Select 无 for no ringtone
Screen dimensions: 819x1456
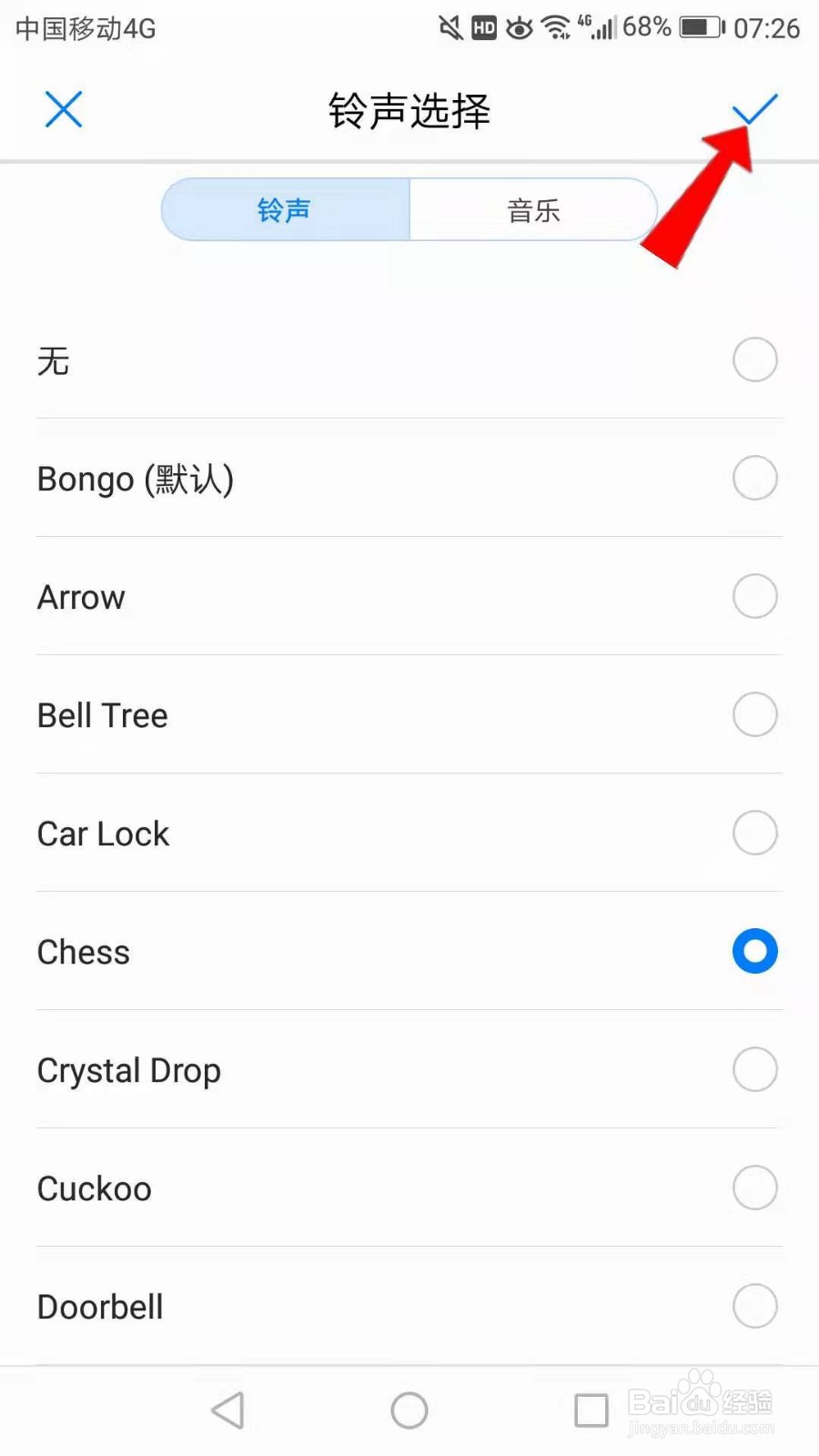click(x=409, y=360)
